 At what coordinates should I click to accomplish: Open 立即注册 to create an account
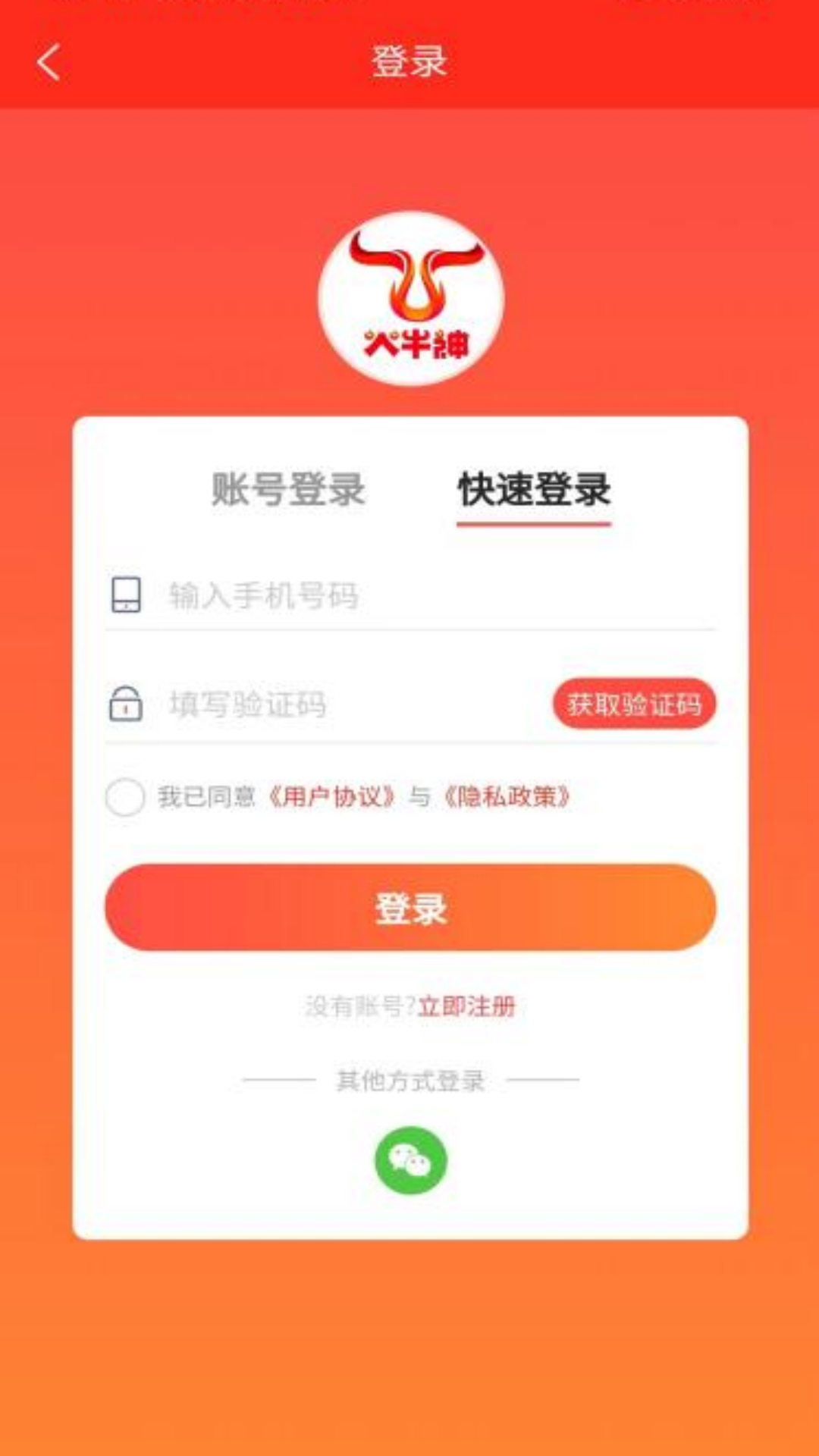coord(466,1007)
